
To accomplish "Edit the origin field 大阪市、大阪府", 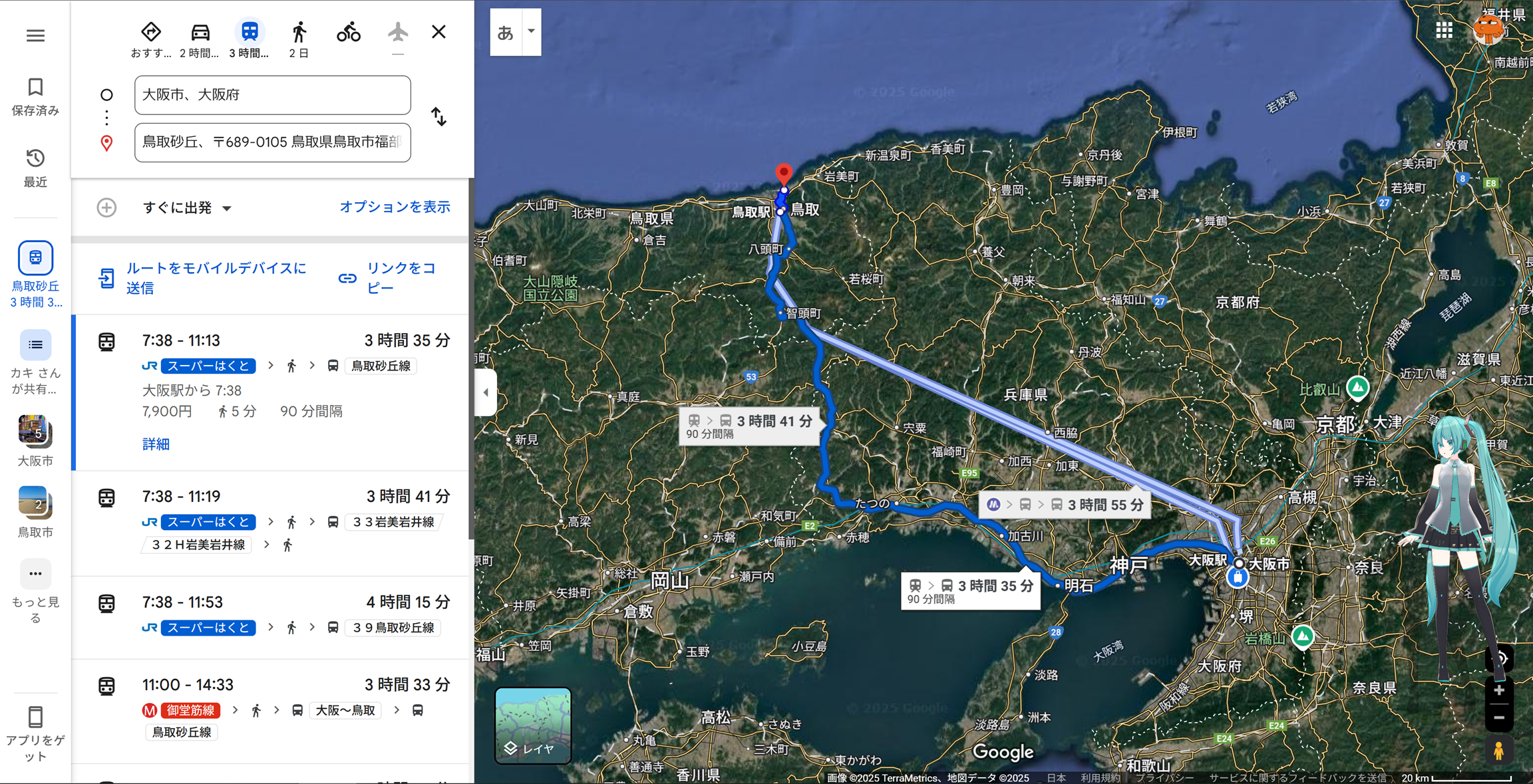I will tap(272, 95).
